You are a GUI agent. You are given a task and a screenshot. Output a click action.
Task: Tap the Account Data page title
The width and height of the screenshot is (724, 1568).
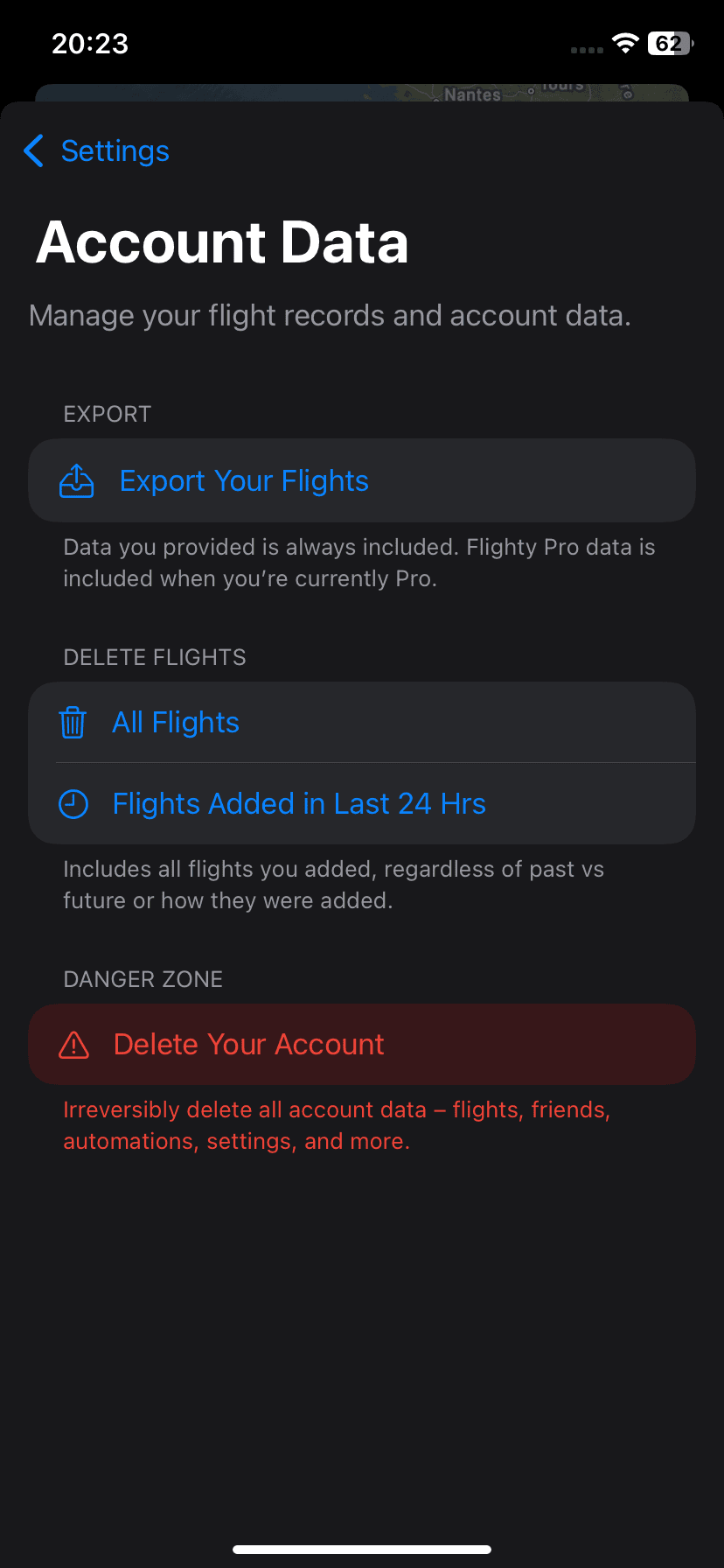(x=222, y=243)
